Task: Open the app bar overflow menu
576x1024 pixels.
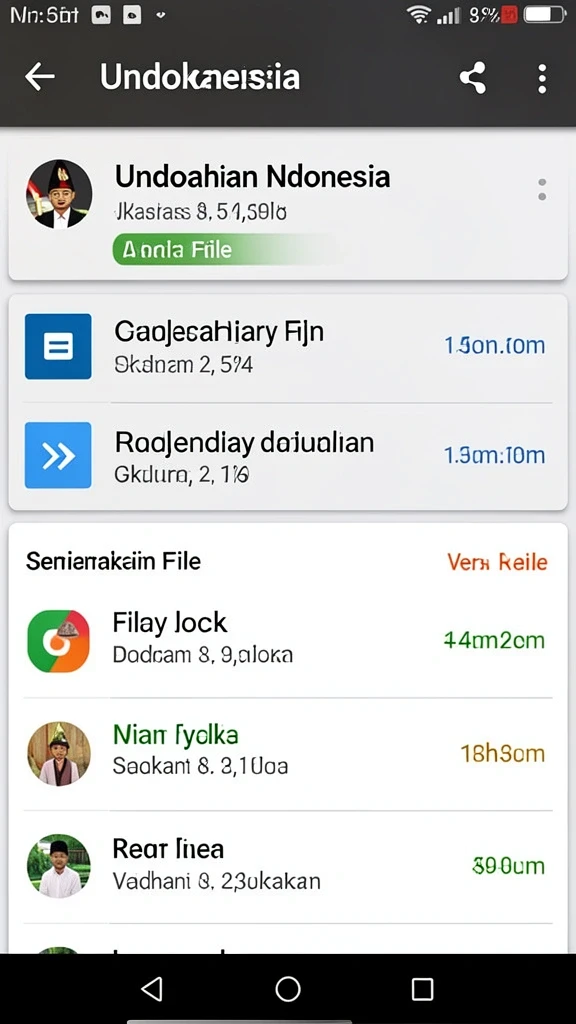Action: [541, 78]
